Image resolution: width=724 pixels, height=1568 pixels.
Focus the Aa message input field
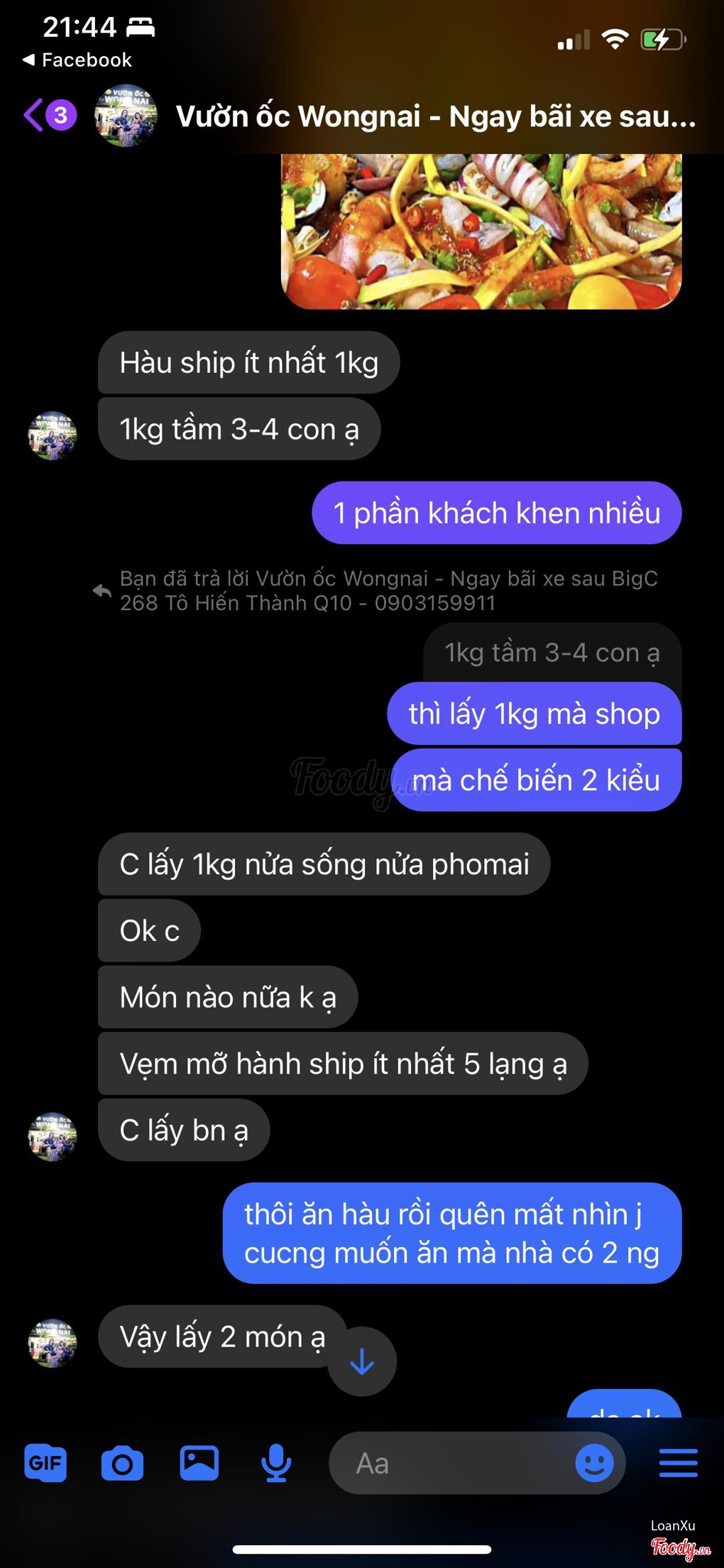[x=454, y=1463]
